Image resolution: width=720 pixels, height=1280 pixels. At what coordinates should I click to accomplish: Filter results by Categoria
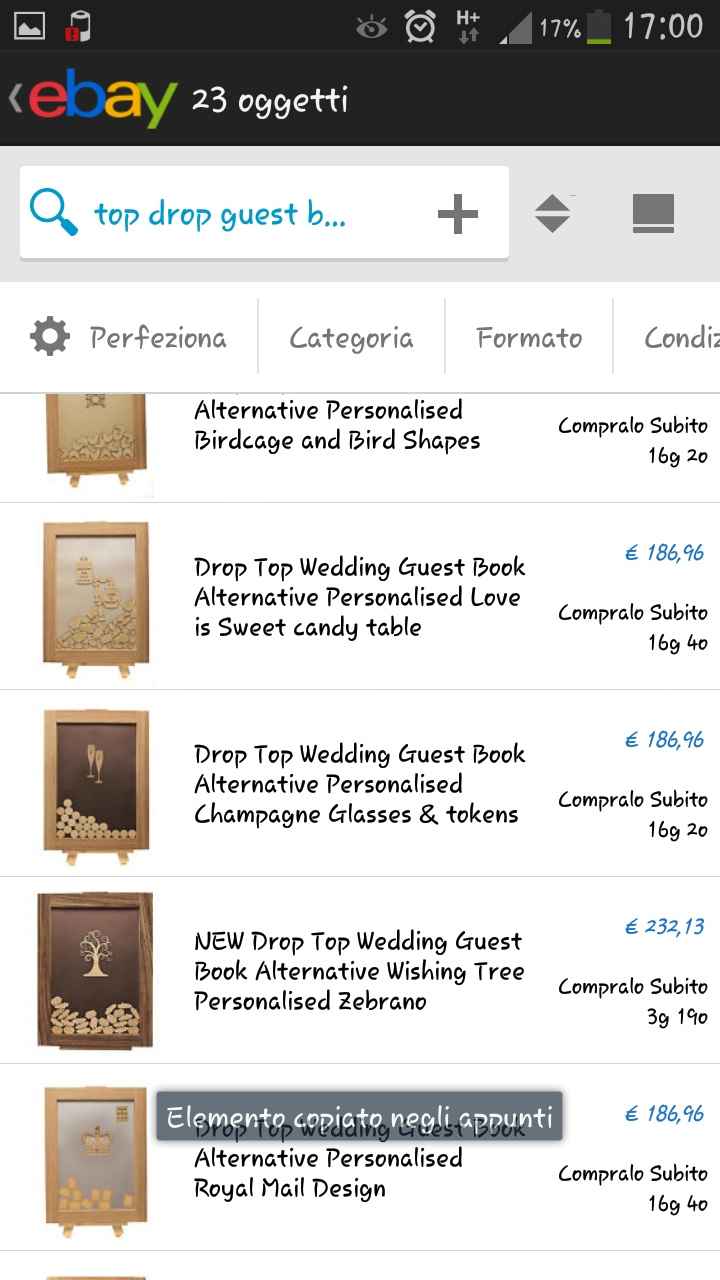tap(351, 338)
